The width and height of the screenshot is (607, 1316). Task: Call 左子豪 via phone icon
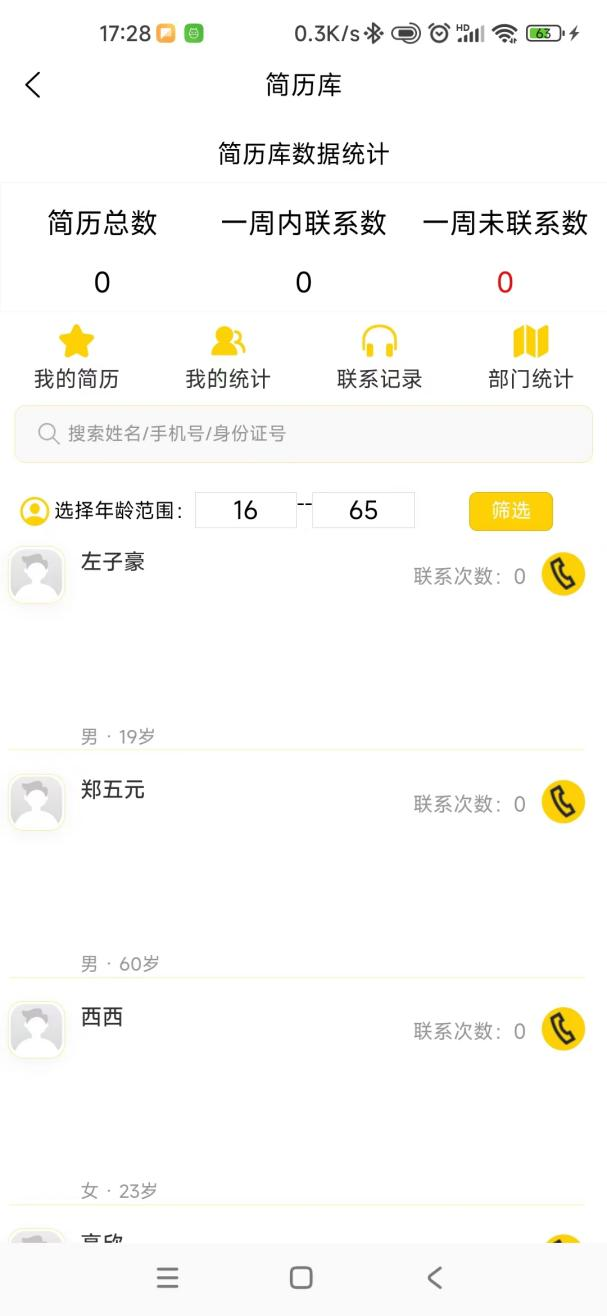click(x=563, y=575)
